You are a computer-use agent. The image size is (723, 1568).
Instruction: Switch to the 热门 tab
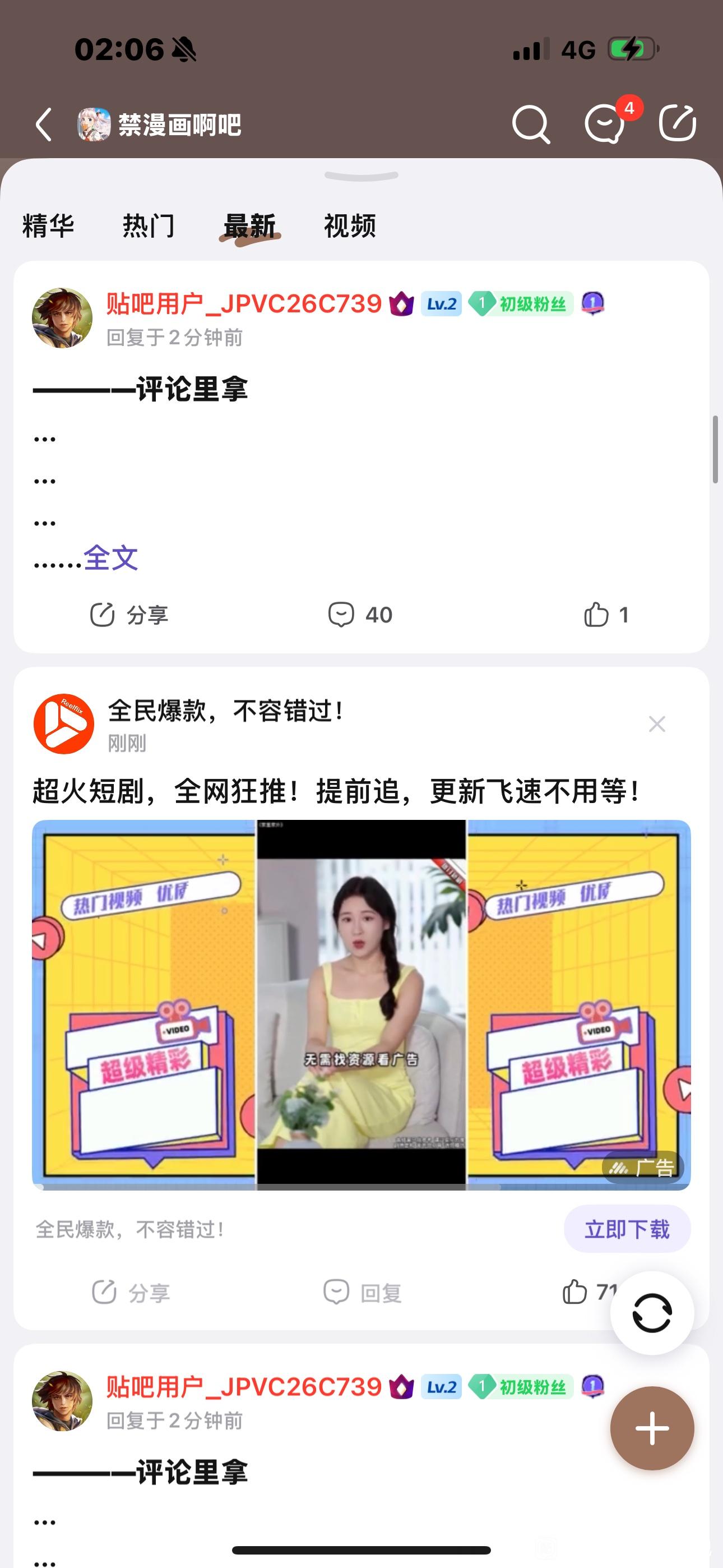pos(149,226)
